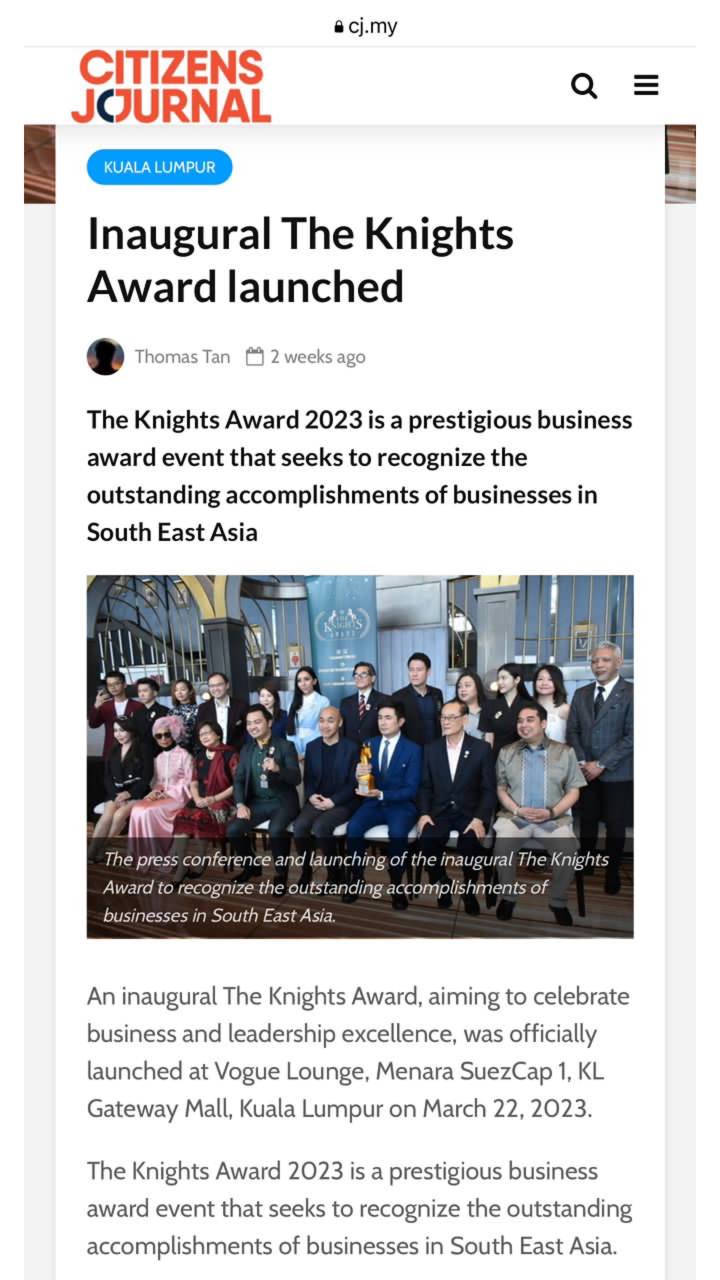Tap the Kuala Lumpur category chip

[159, 167]
